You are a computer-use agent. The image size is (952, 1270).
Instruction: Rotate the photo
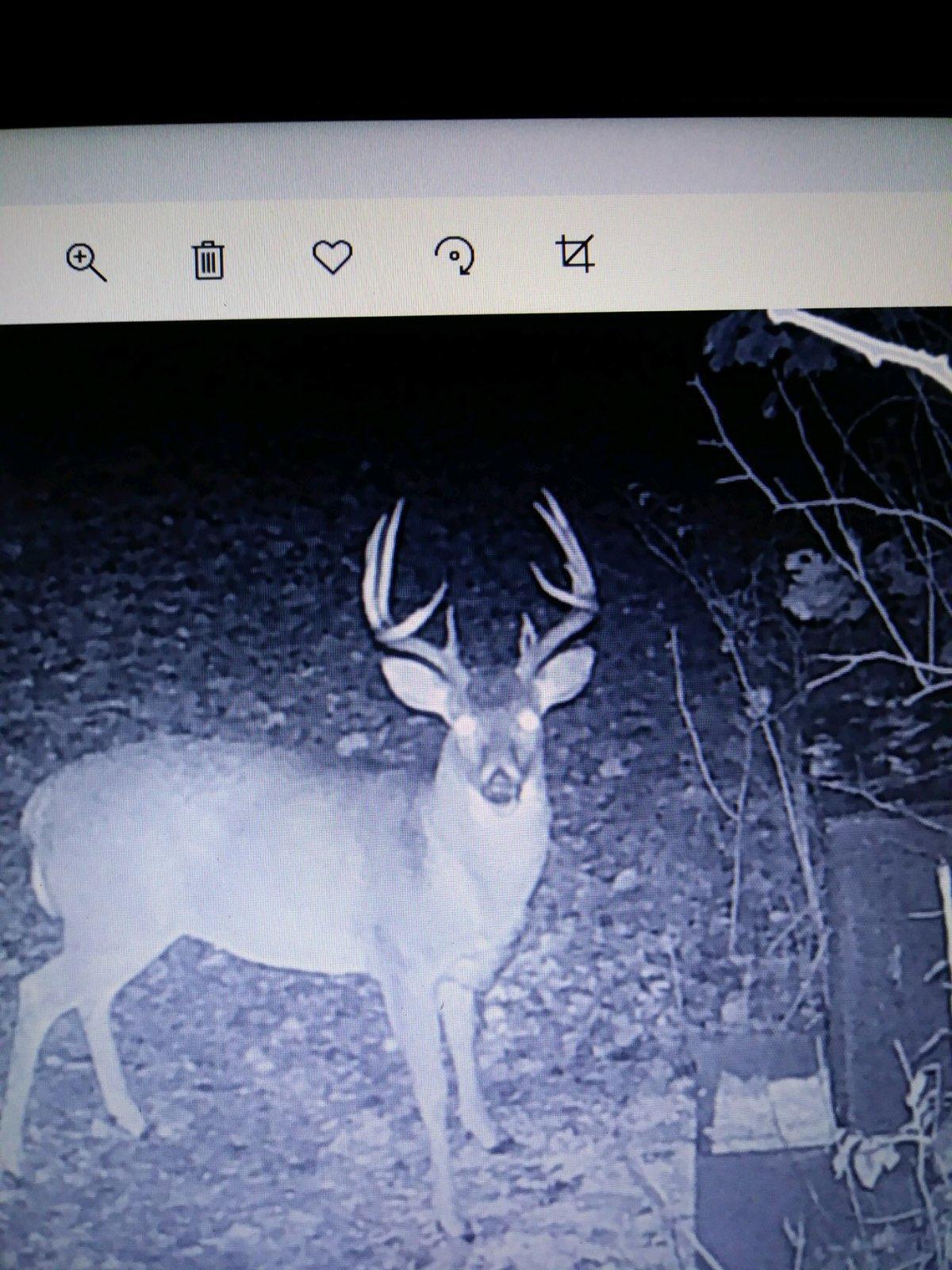click(455, 256)
